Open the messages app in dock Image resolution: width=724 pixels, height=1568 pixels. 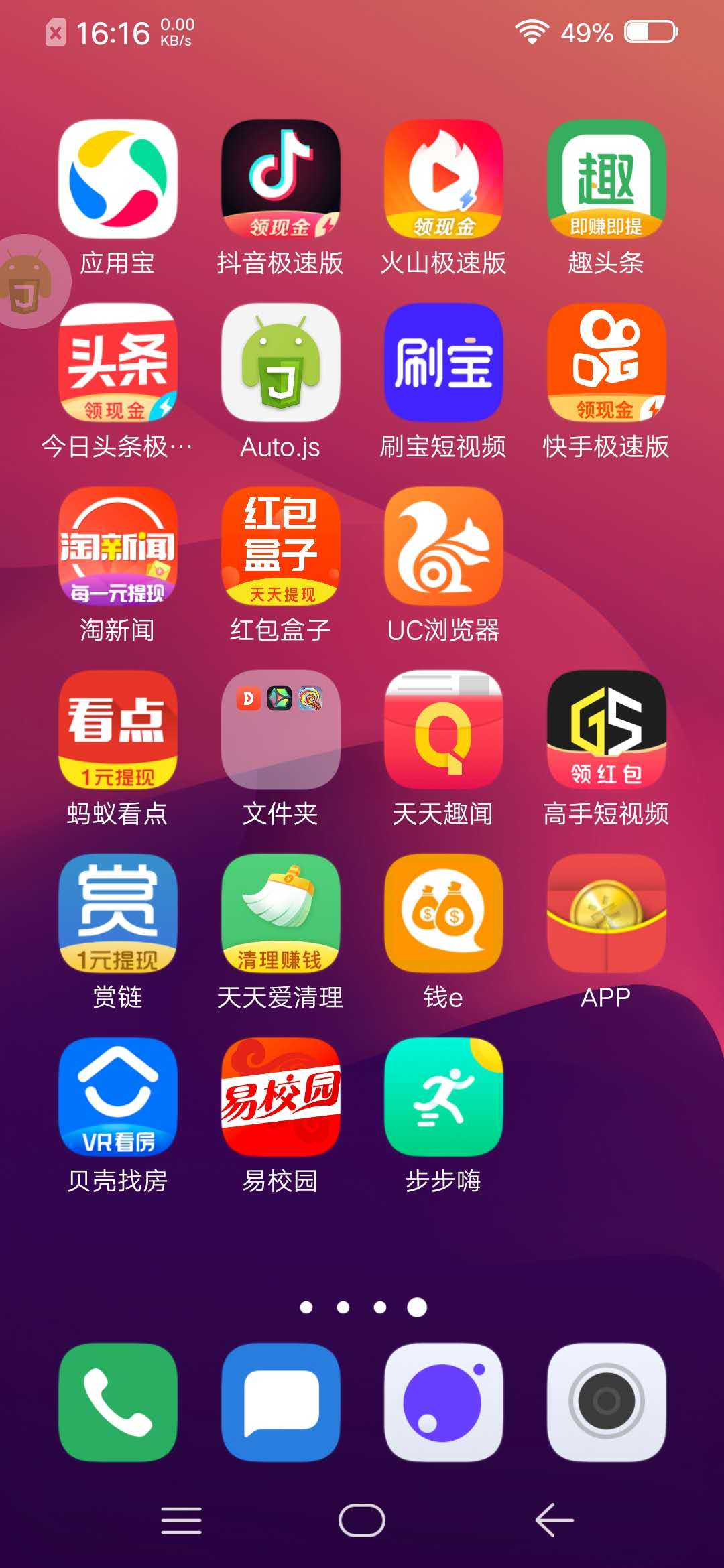click(x=281, y=1402)
